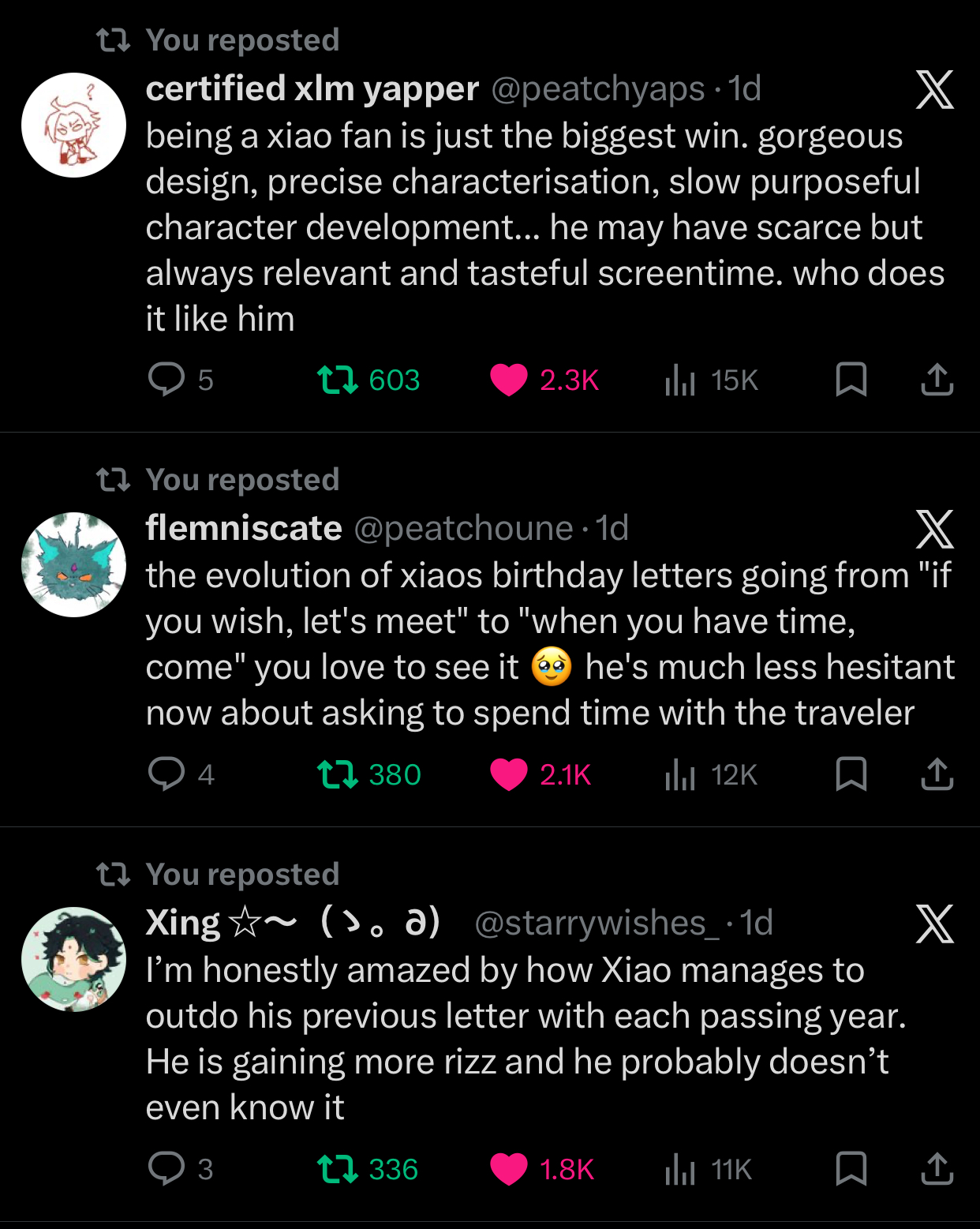The height and width of the screenshot is (1229, 980).
Task: Reply to certified xlm yapper's post
Action: (x=166, y=379)
